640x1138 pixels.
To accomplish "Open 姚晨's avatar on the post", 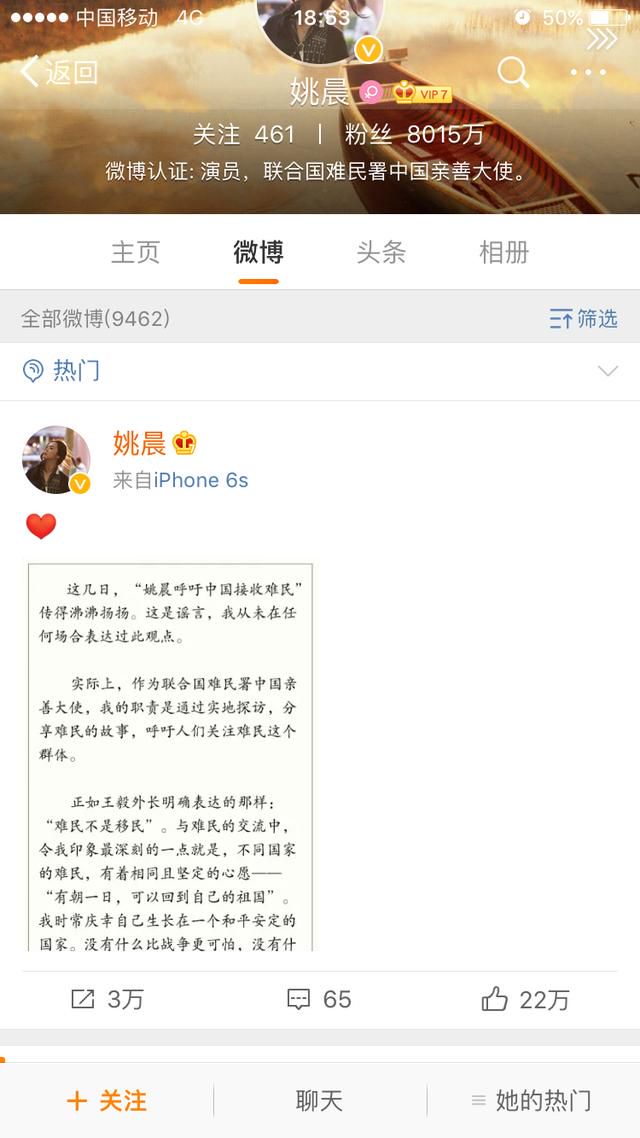I will click(56, 460).
